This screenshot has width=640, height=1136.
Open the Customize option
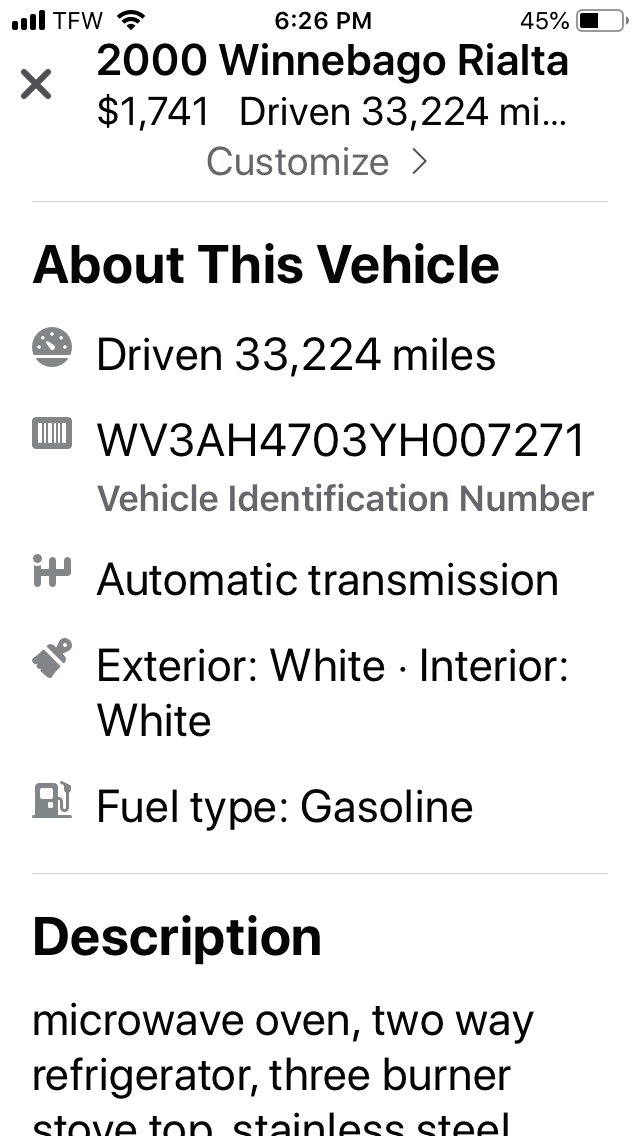click(317, 161)
